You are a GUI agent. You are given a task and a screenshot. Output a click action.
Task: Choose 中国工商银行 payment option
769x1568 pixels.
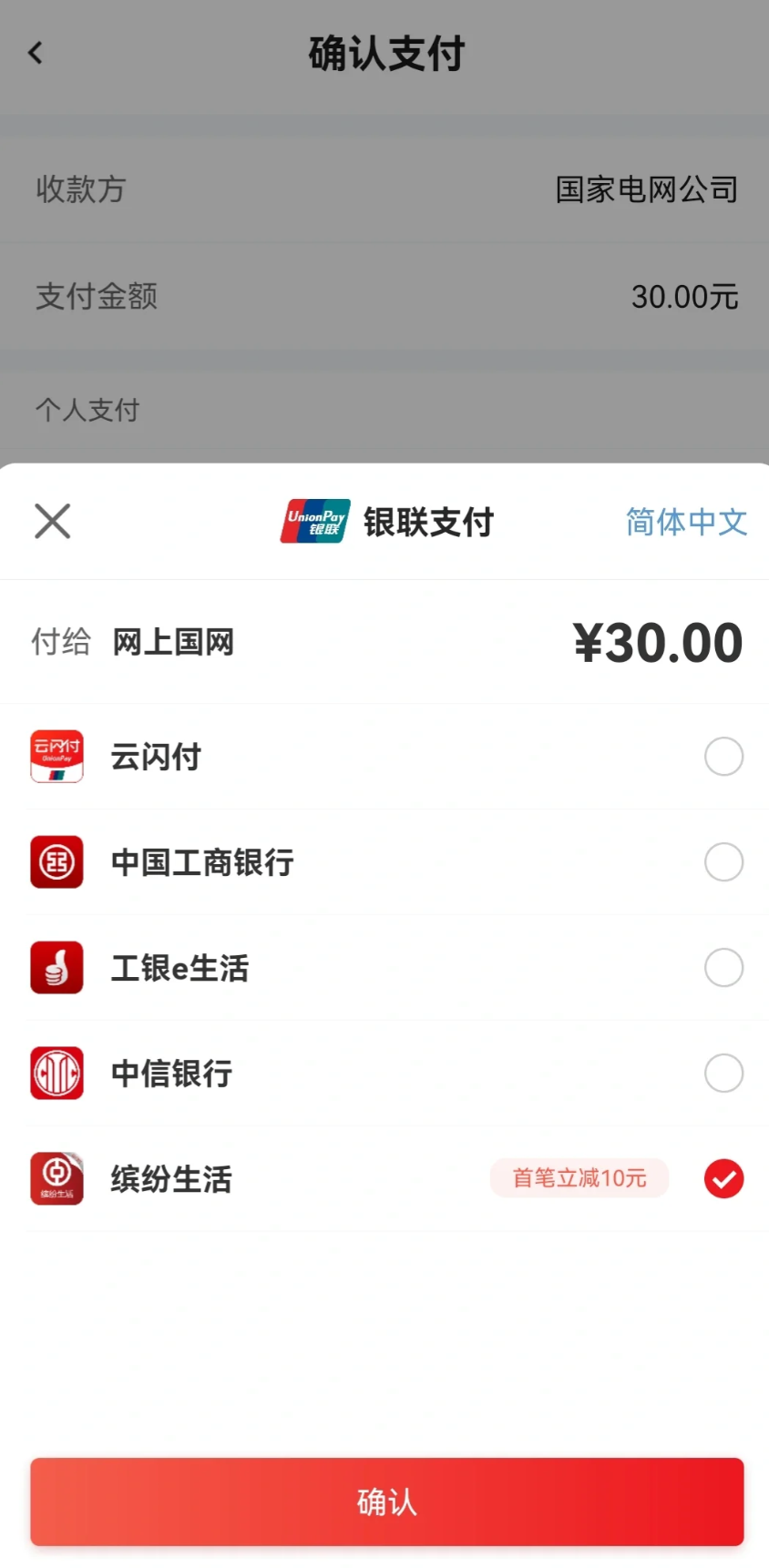384,862
